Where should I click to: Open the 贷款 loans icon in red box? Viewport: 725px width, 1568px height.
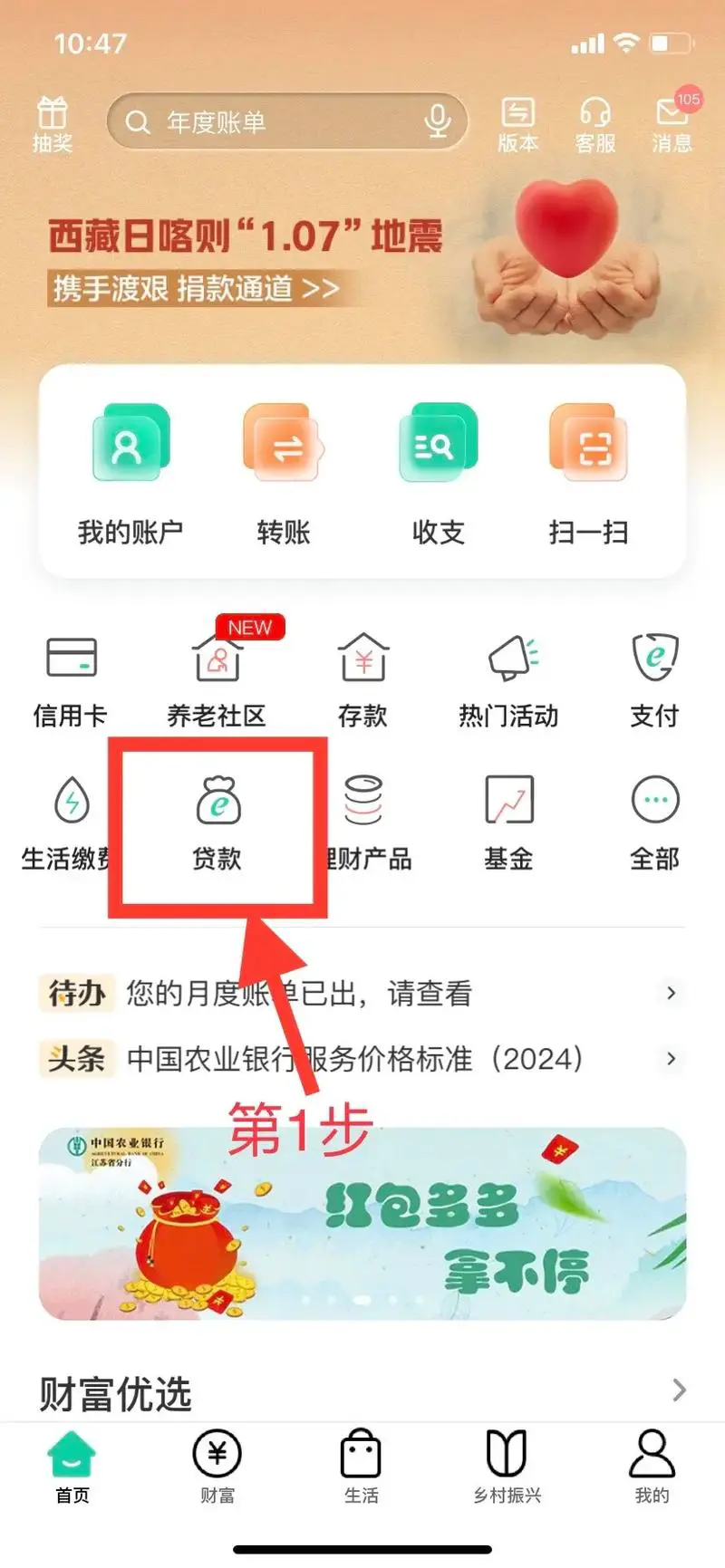click(x=217, y=822)
